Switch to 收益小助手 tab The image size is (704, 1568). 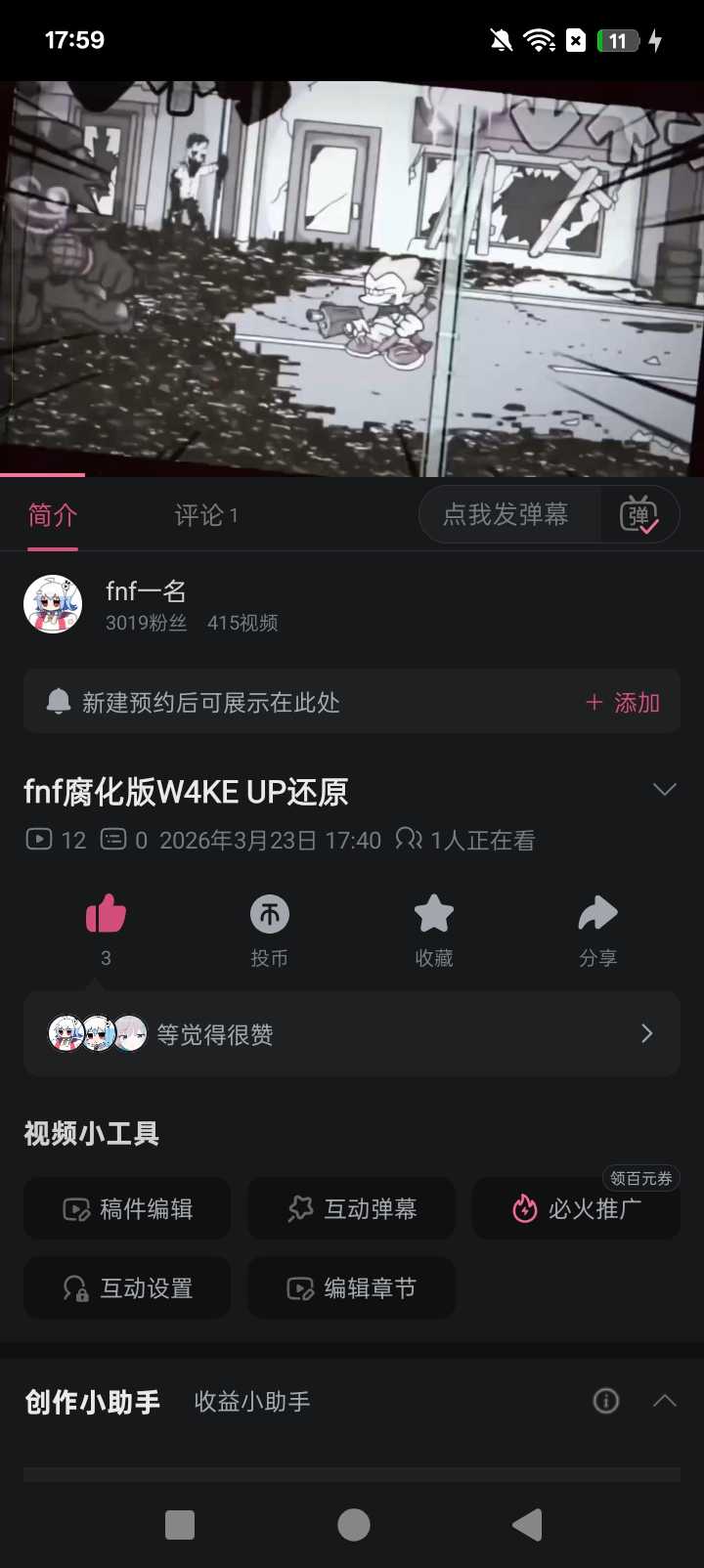tap(252, 1402)
